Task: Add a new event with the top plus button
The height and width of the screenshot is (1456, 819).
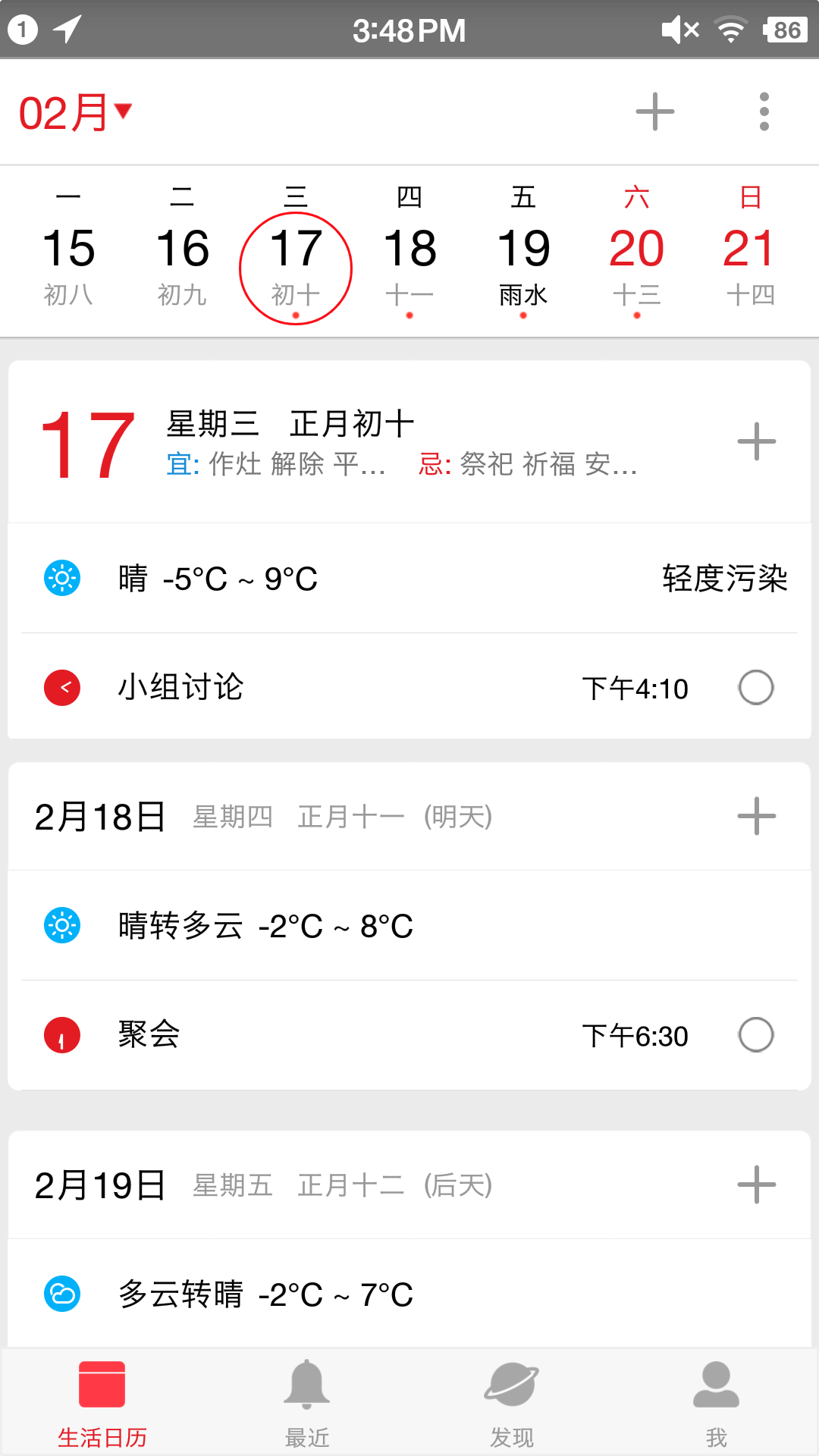Action: pyautogui.click(x=654, y=110)
